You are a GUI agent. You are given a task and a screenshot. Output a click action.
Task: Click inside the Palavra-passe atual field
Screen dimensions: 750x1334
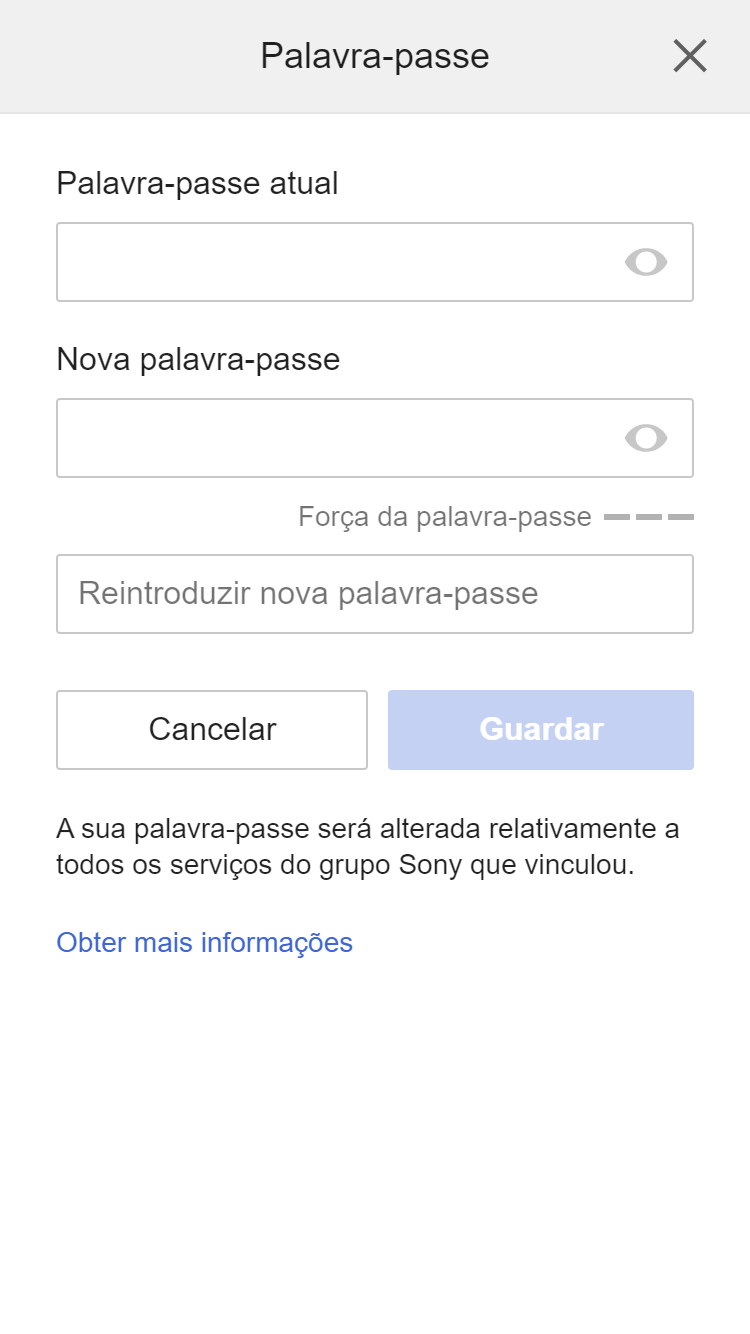(300, 262)
